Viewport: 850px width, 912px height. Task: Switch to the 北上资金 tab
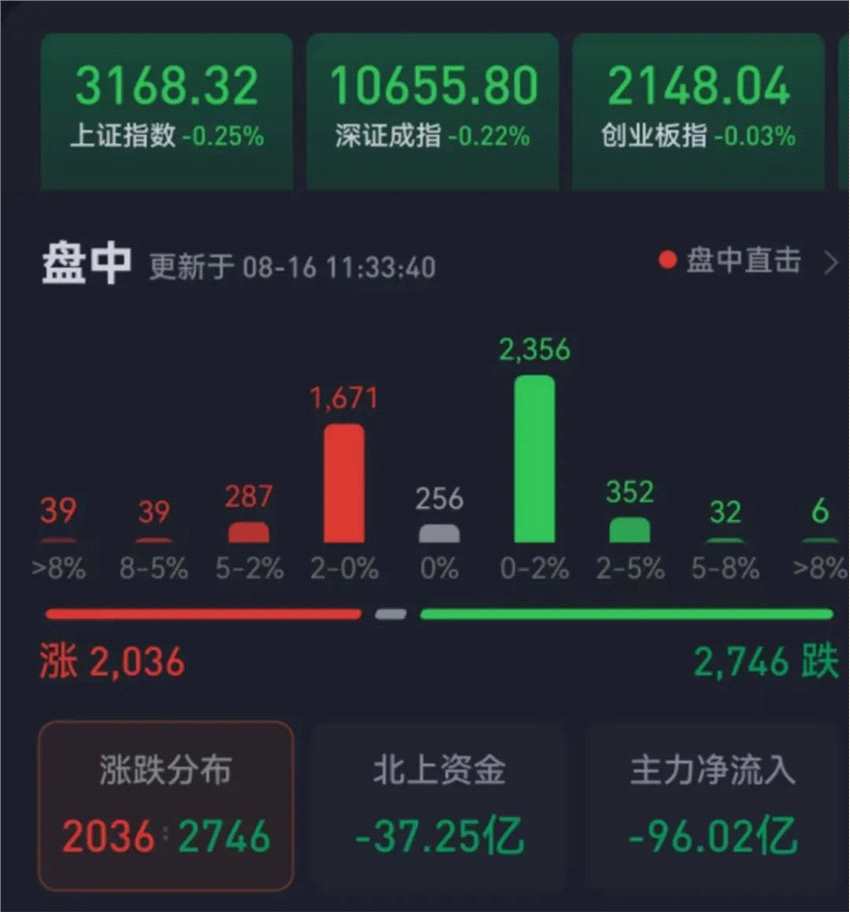[x=439, y=805]
